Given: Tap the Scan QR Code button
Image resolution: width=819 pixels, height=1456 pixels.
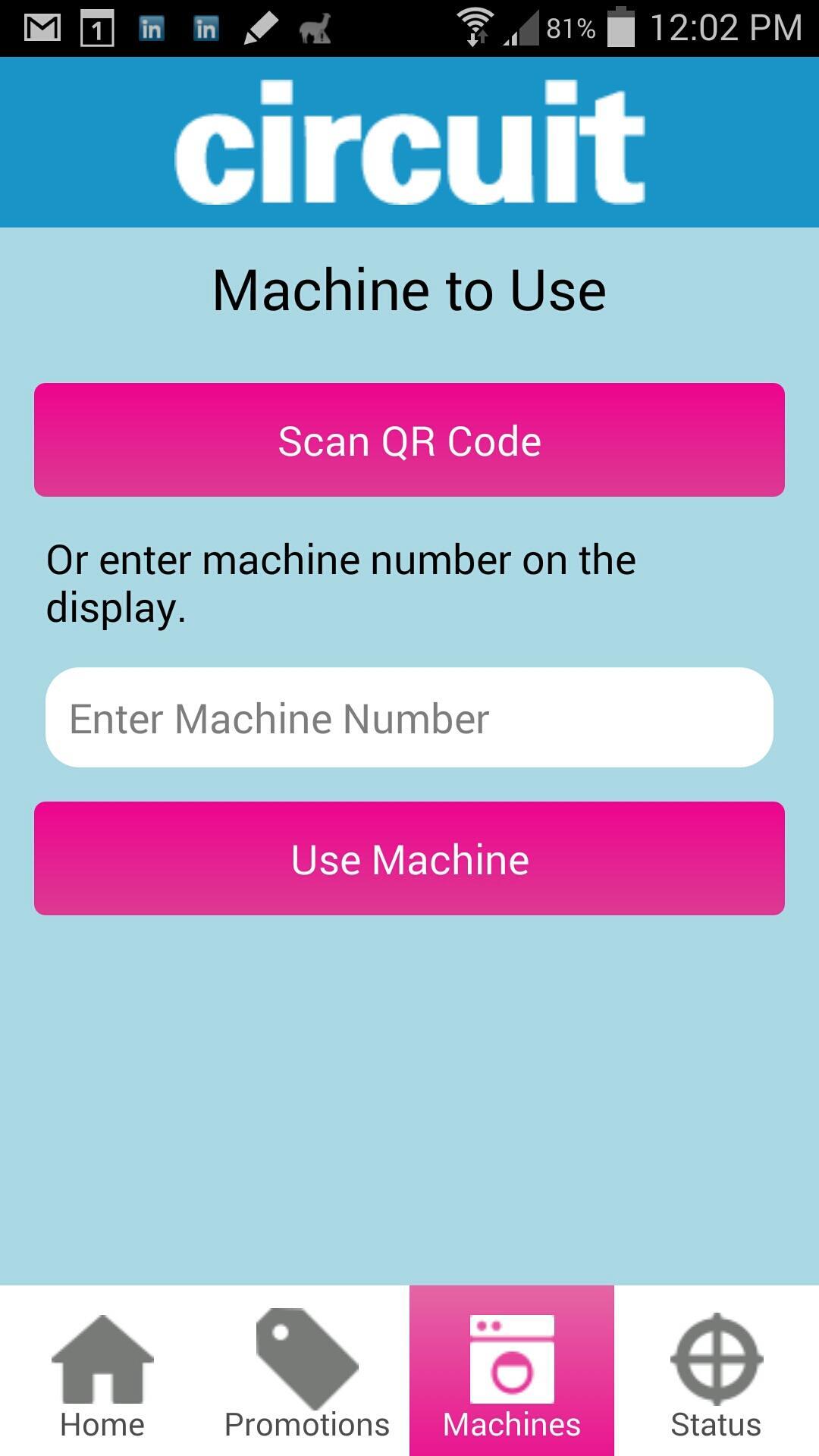Looking at the screenshot, I should tap(409, 440).
